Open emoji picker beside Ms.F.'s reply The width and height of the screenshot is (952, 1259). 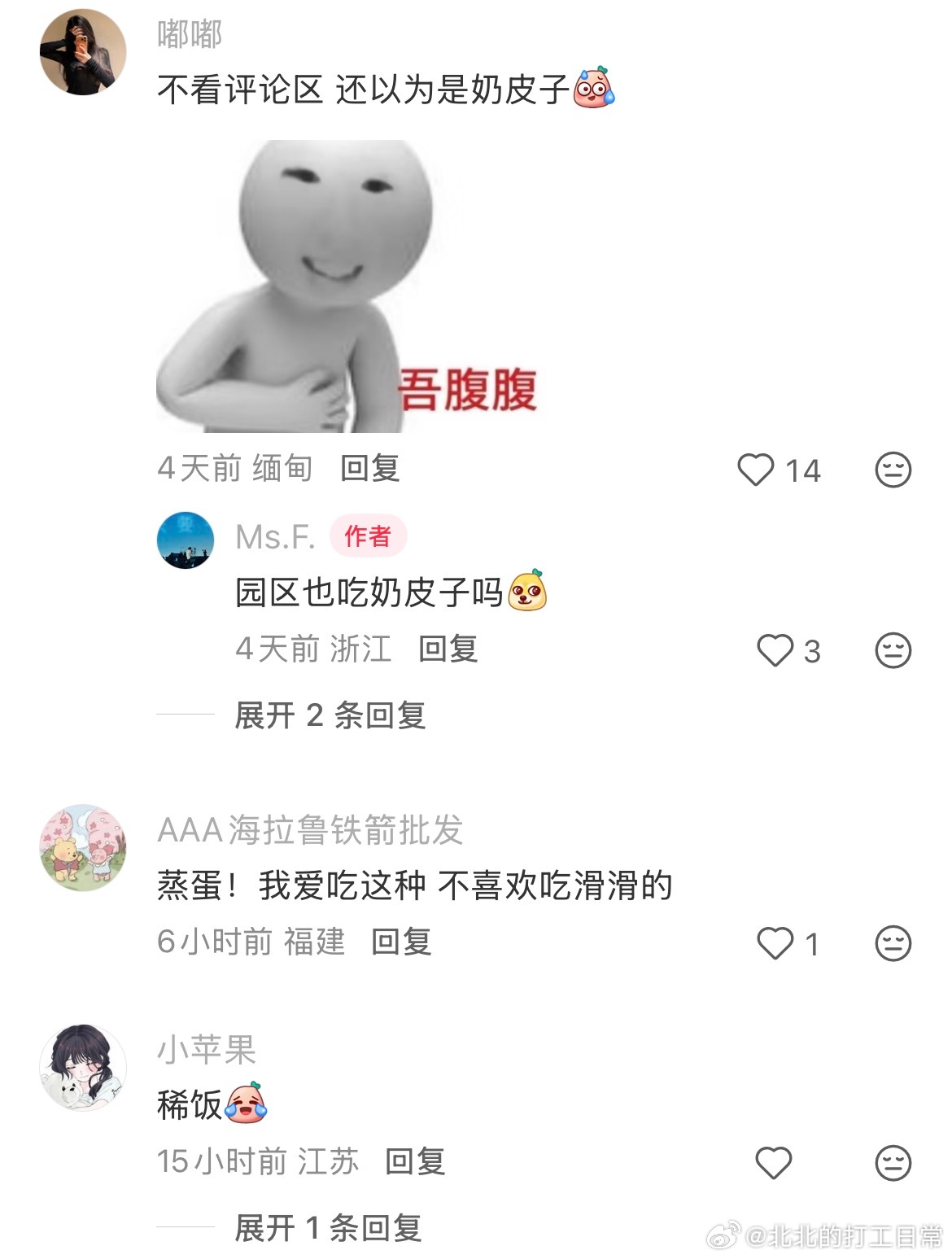point(893,650)
